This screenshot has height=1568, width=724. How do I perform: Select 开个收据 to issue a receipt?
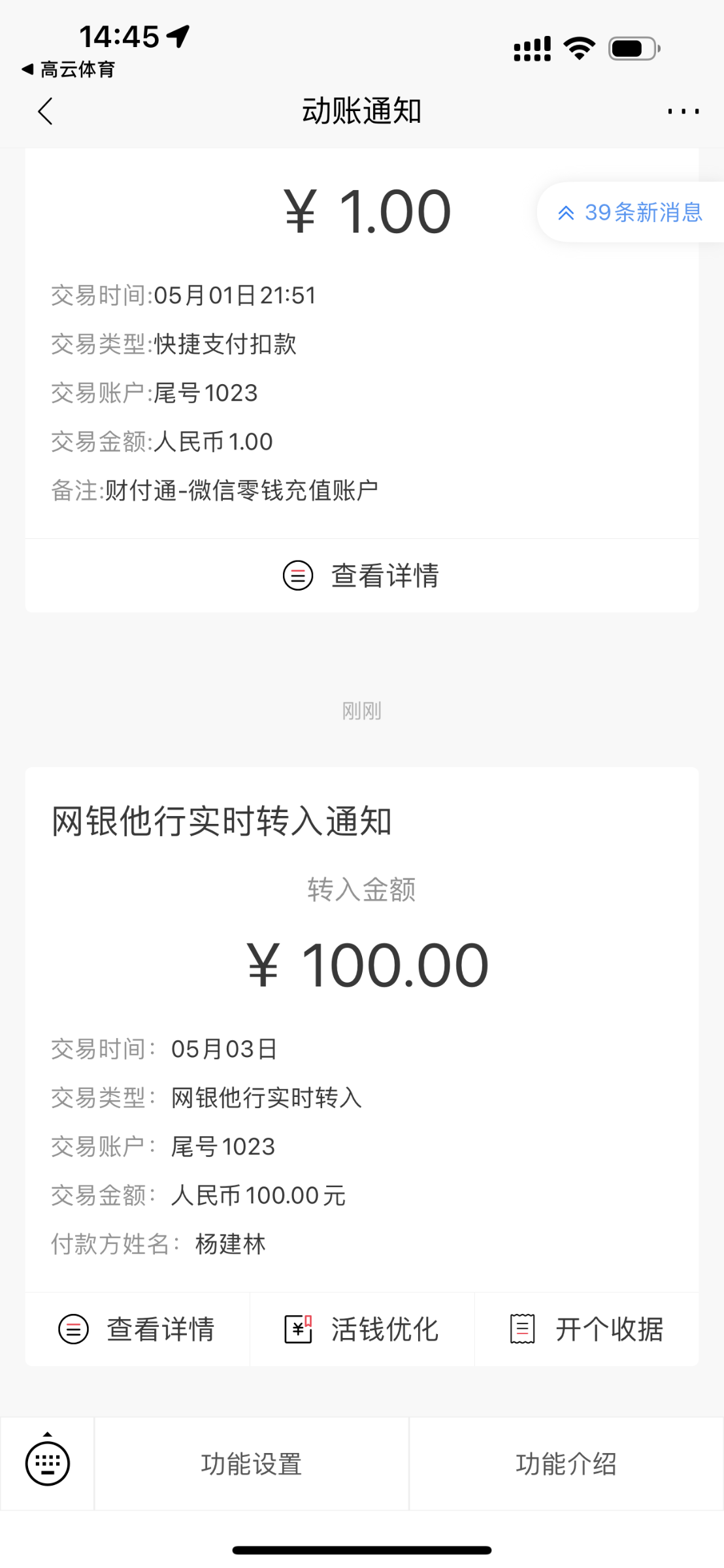[x=587, y=1329]
